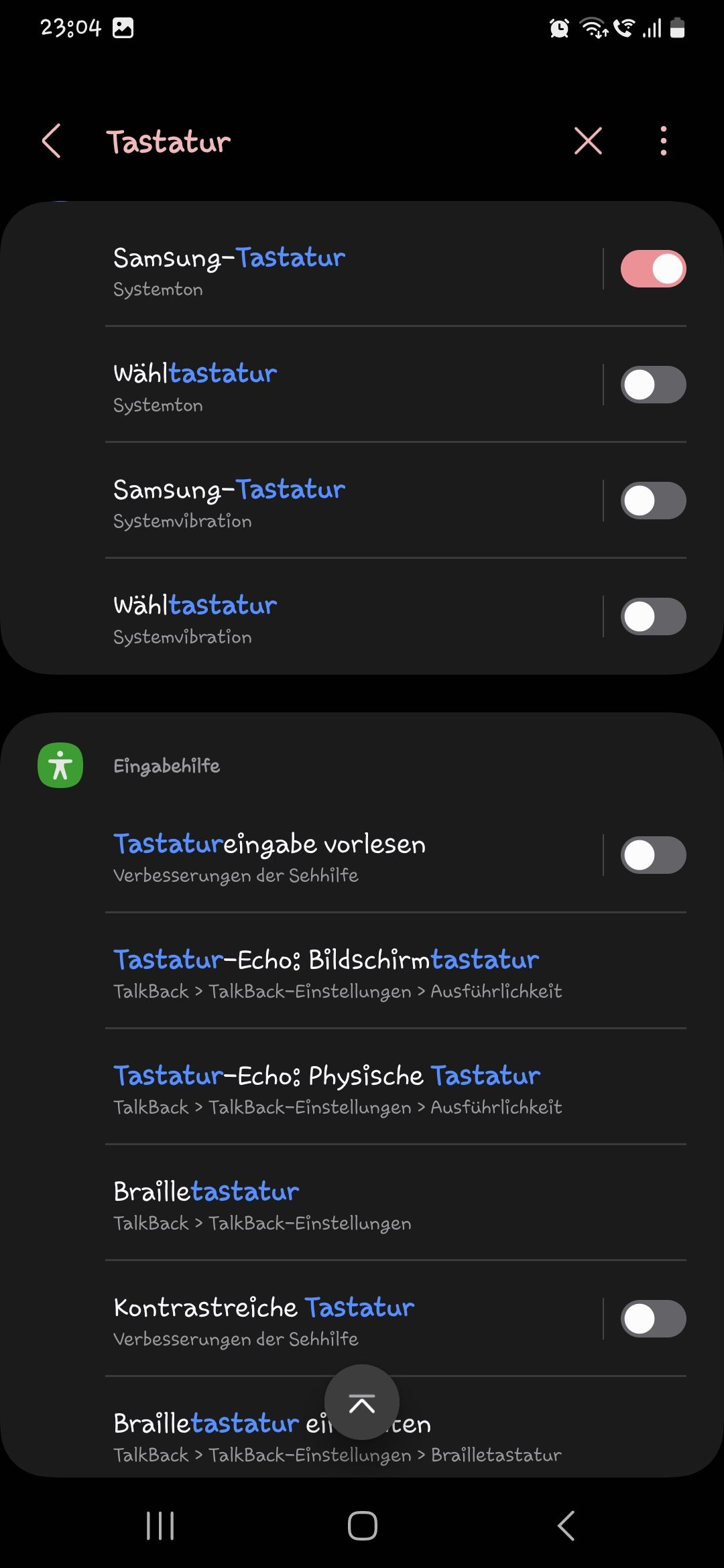Go back from Tastatur search
The image size is (724, 1568).
point(52,141)
